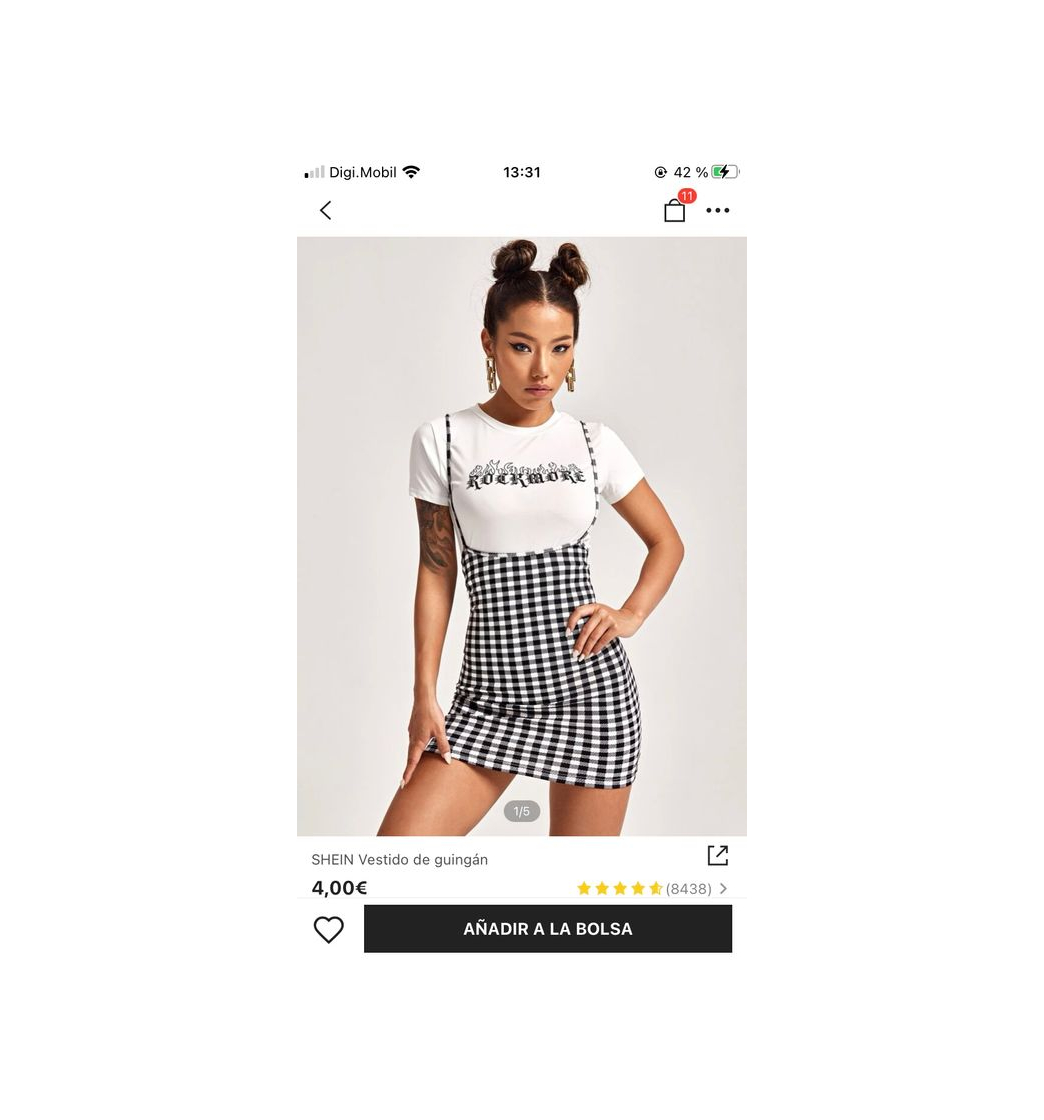The height and width of the screenshot is (1120, 1044).
Task: Add the dress to the wishlist heart
Action: click(328, 929)
